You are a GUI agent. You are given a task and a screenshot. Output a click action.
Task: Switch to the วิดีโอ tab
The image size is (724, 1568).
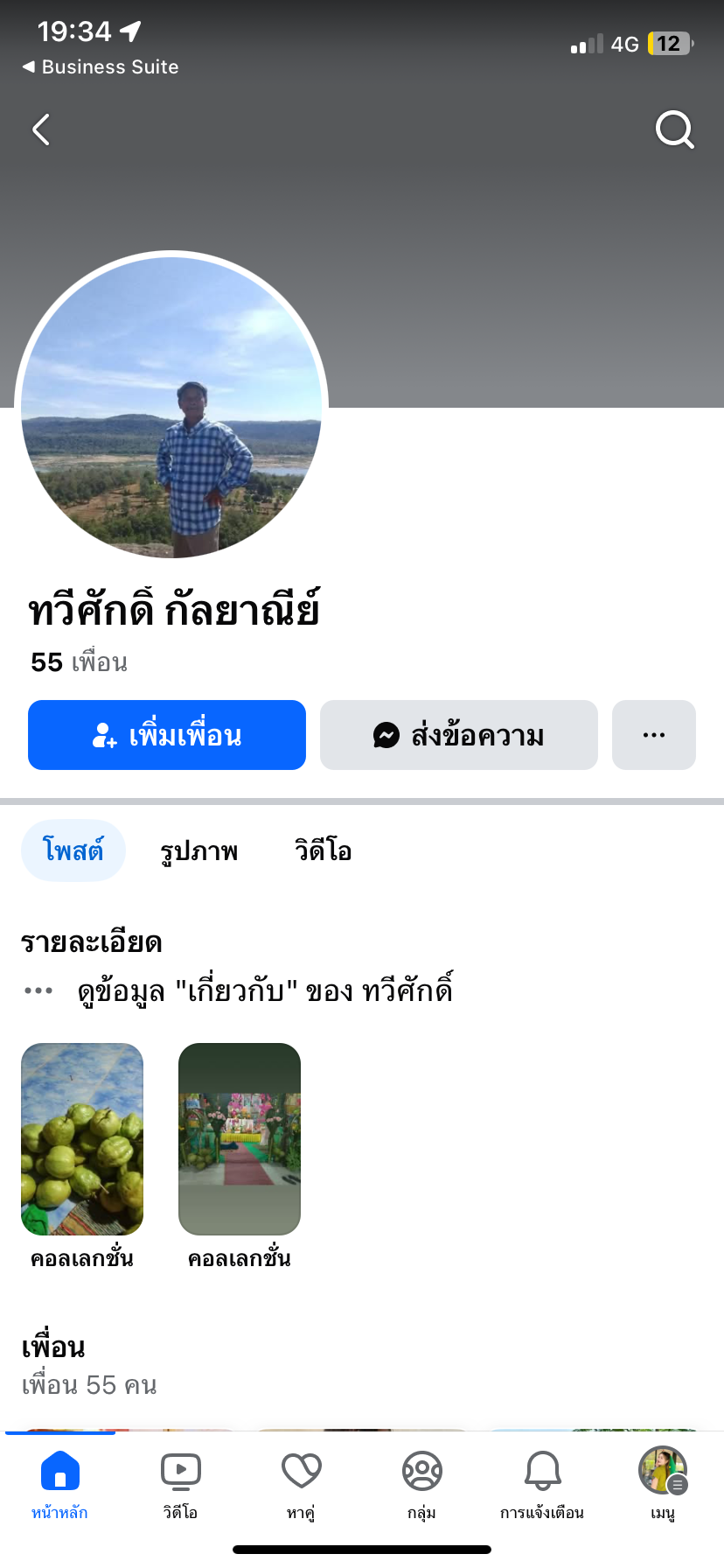coord(323,850)
